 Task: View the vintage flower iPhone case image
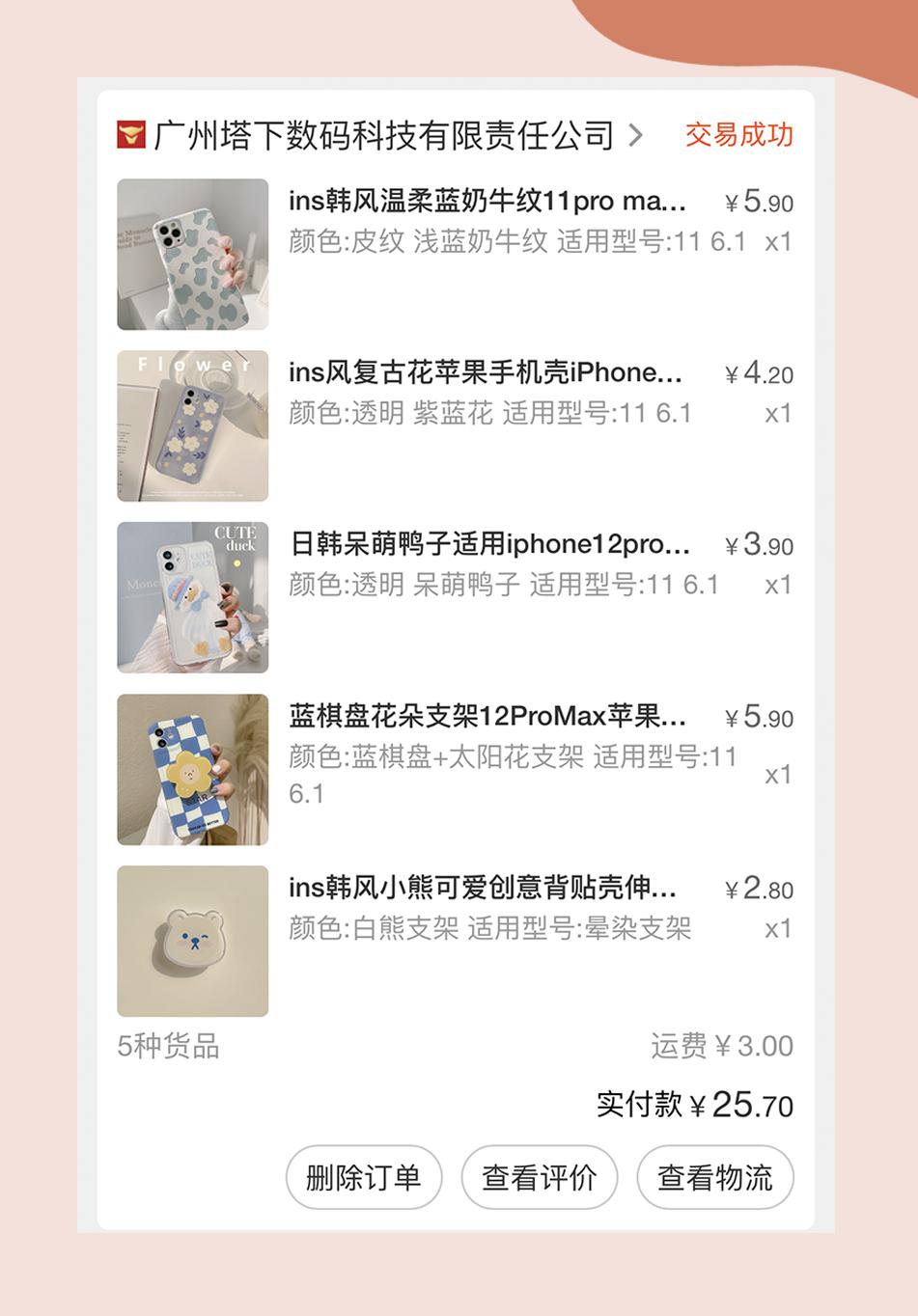tap(192, 425)
